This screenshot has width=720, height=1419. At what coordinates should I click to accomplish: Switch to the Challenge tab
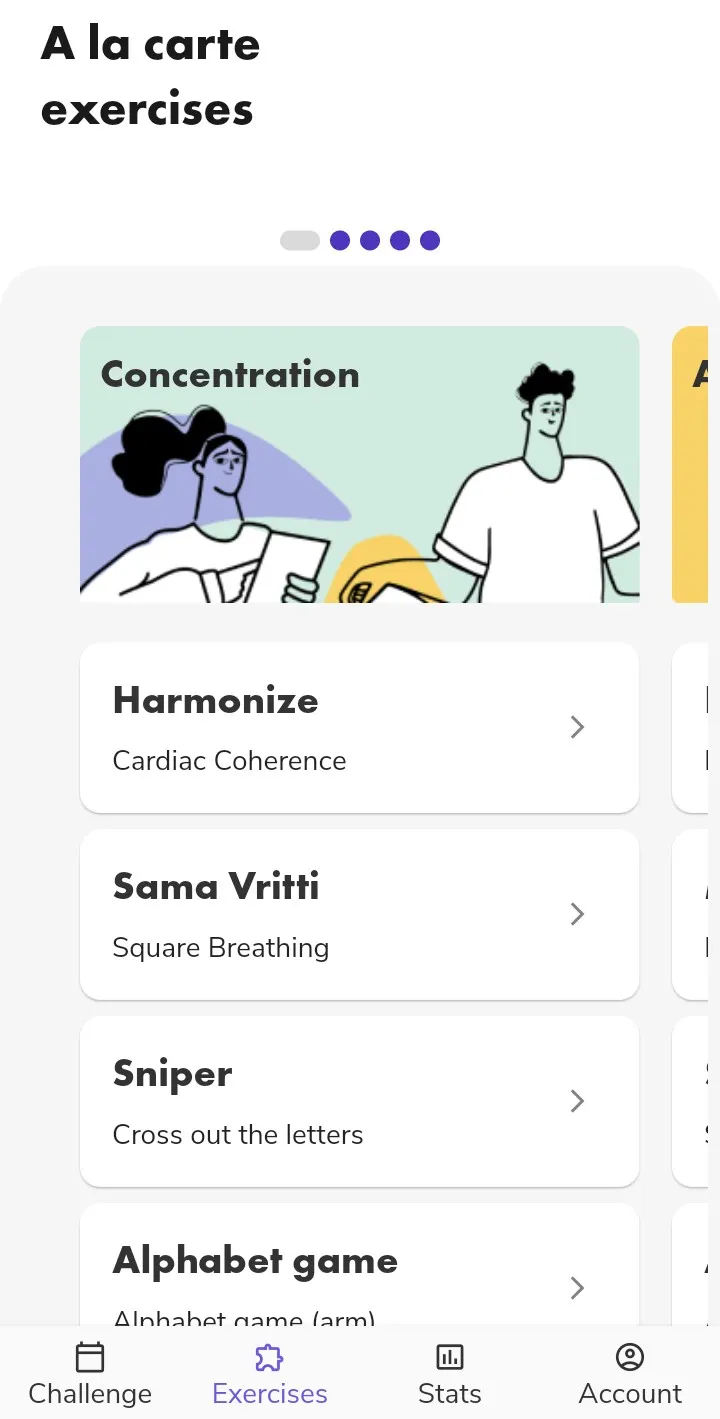90,1375
